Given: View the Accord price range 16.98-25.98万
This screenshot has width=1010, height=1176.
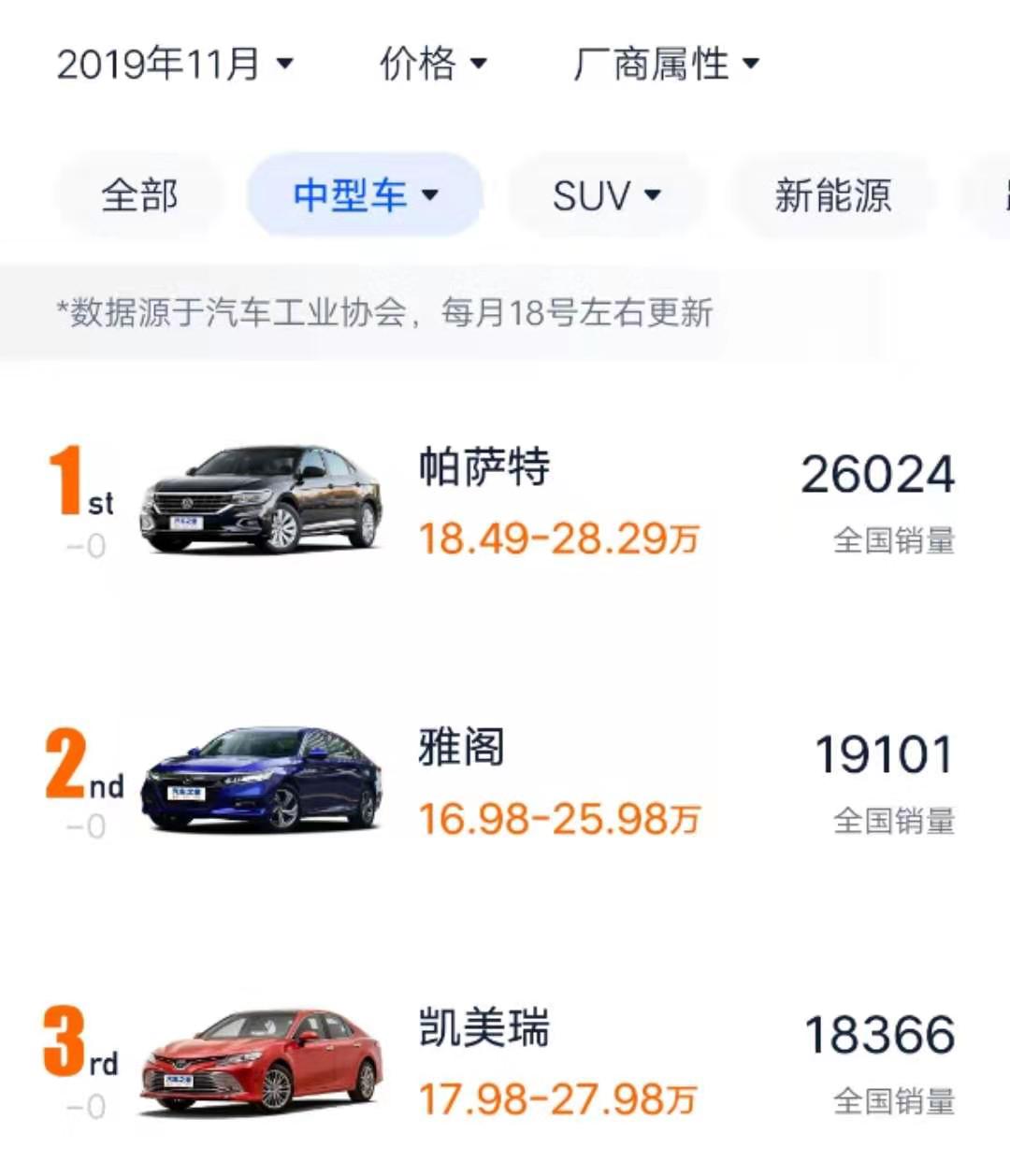Looking at the screenshot, I should coord(558,820).
